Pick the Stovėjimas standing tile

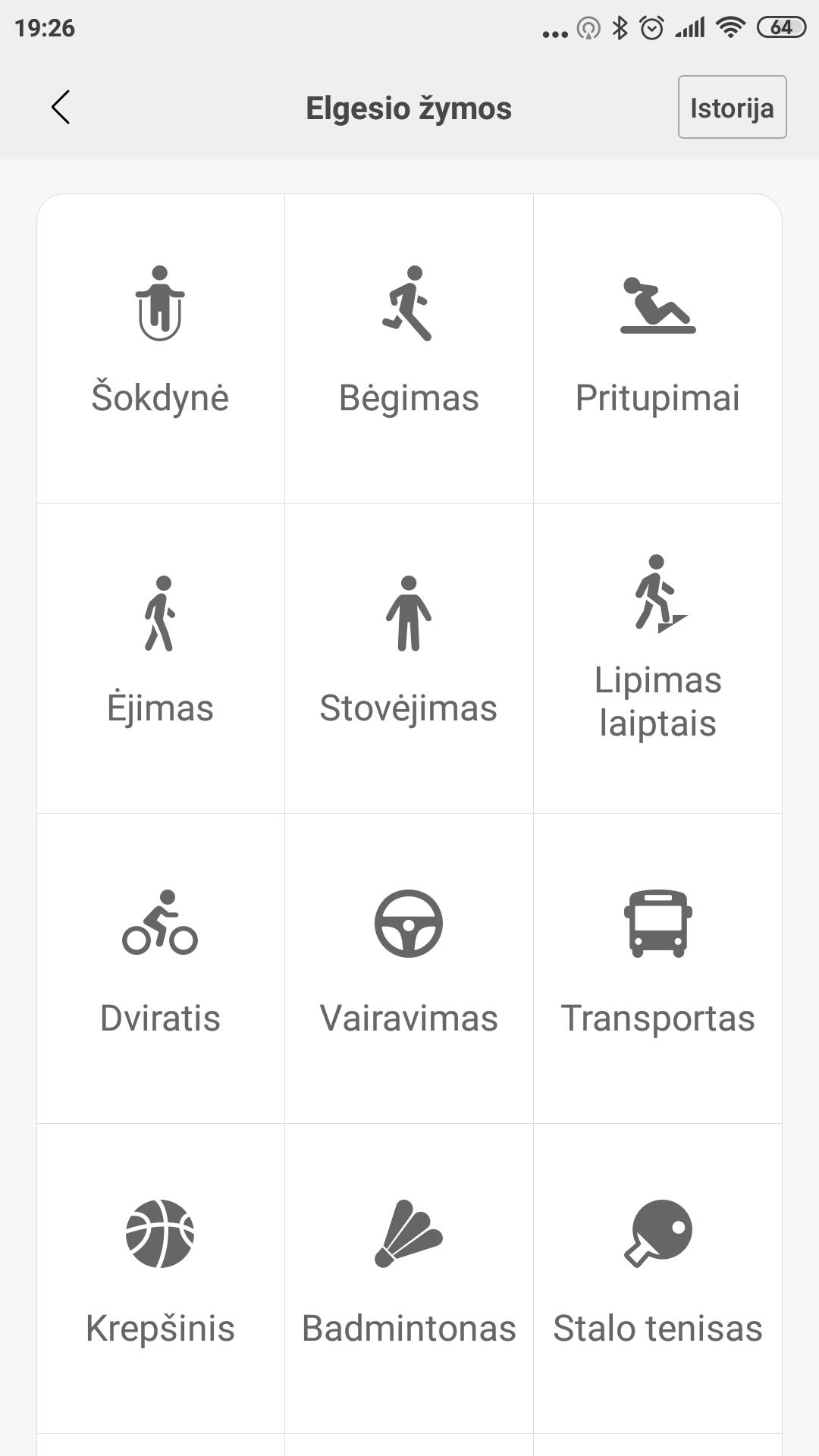click(409, 658)
